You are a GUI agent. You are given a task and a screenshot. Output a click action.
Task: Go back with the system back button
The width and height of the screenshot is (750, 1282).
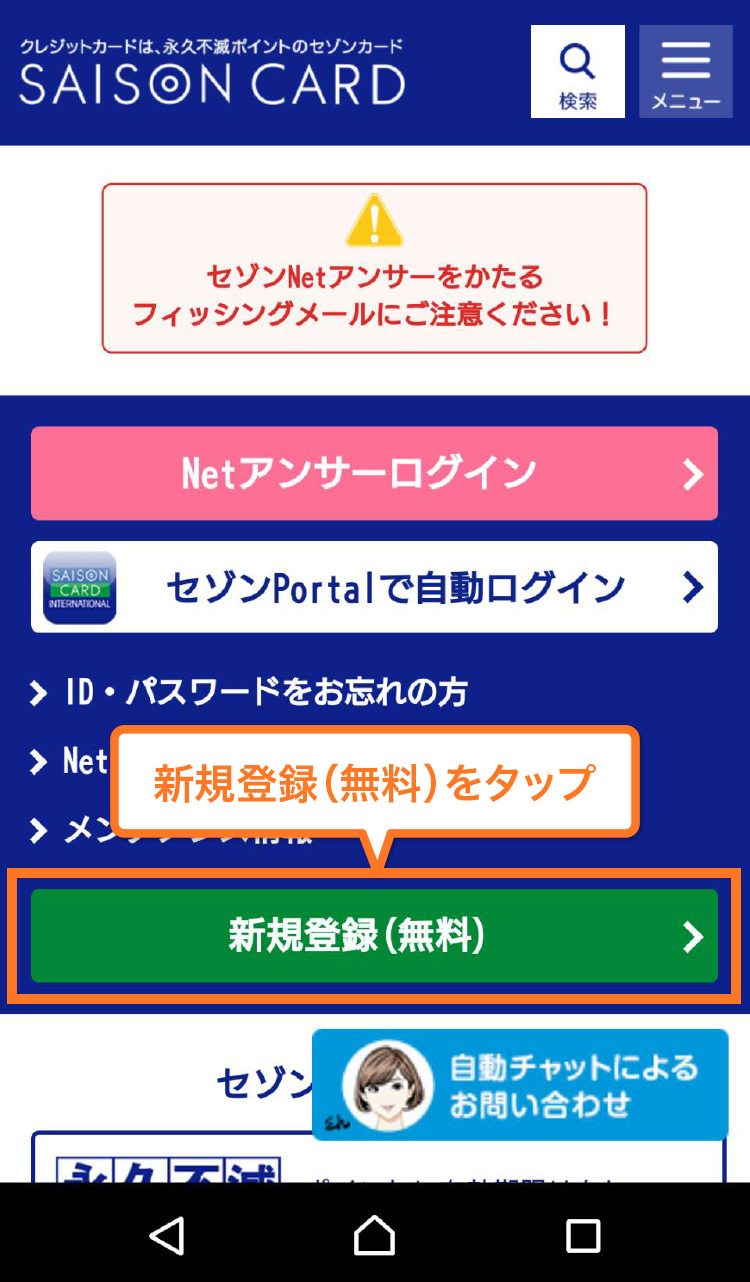(167, 1236)
